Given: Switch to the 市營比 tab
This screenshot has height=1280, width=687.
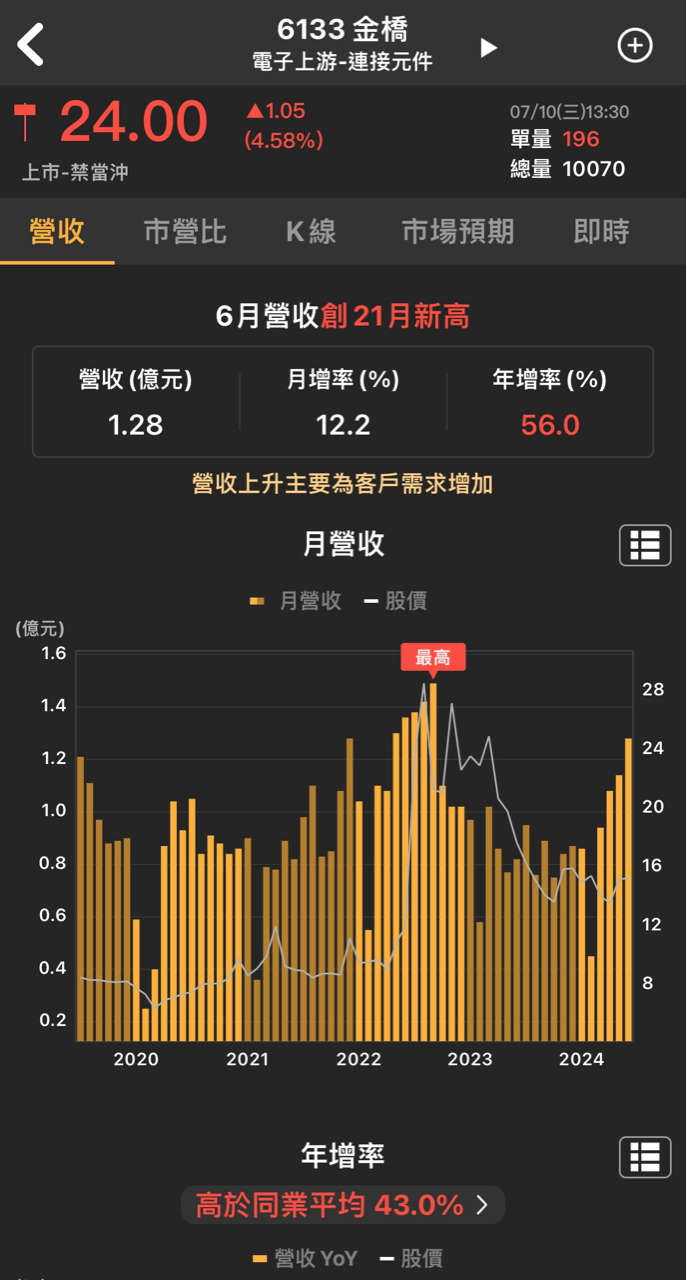Looking at the screenshot, I should click(x=185, y=232).
